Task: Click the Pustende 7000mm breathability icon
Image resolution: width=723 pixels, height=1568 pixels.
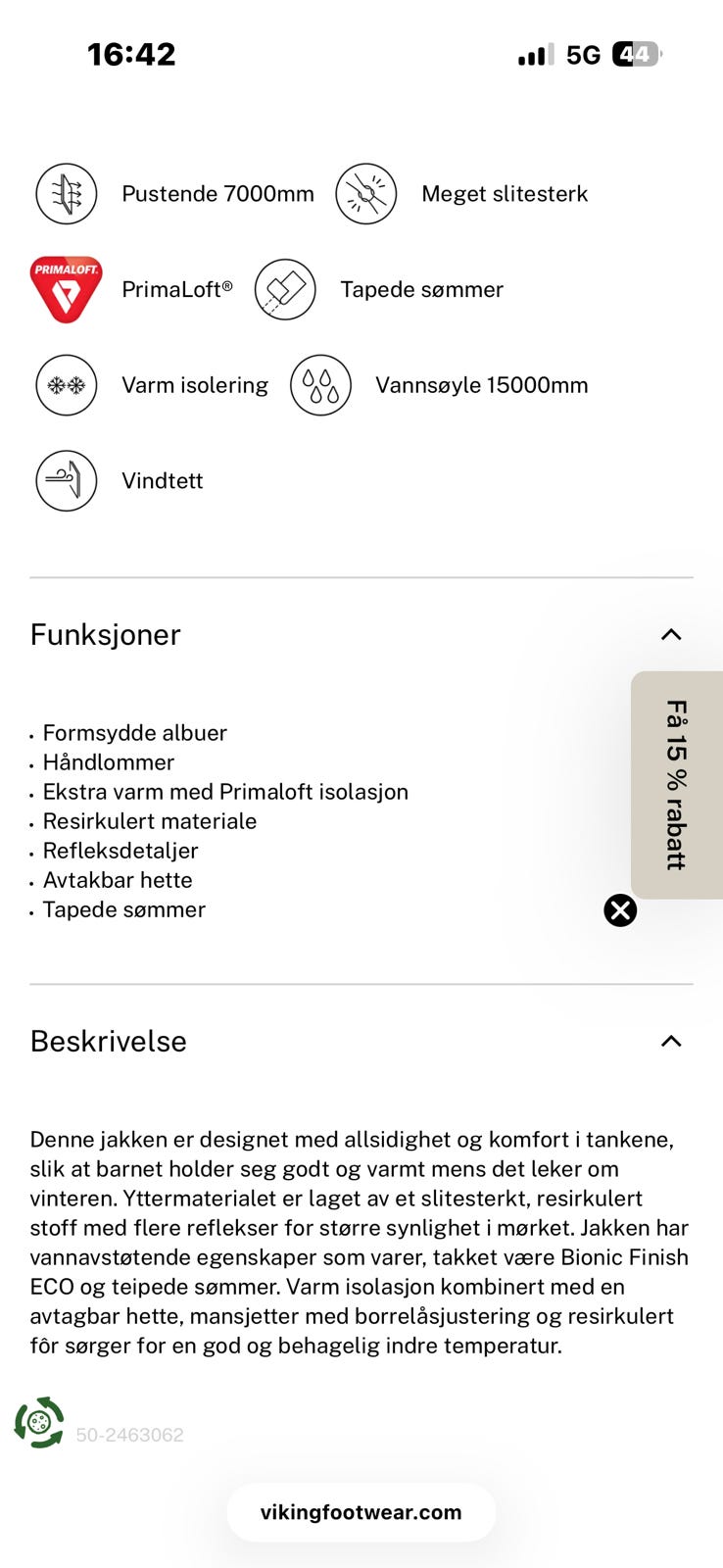Action: pyautogui.click(x=66, y=193)
